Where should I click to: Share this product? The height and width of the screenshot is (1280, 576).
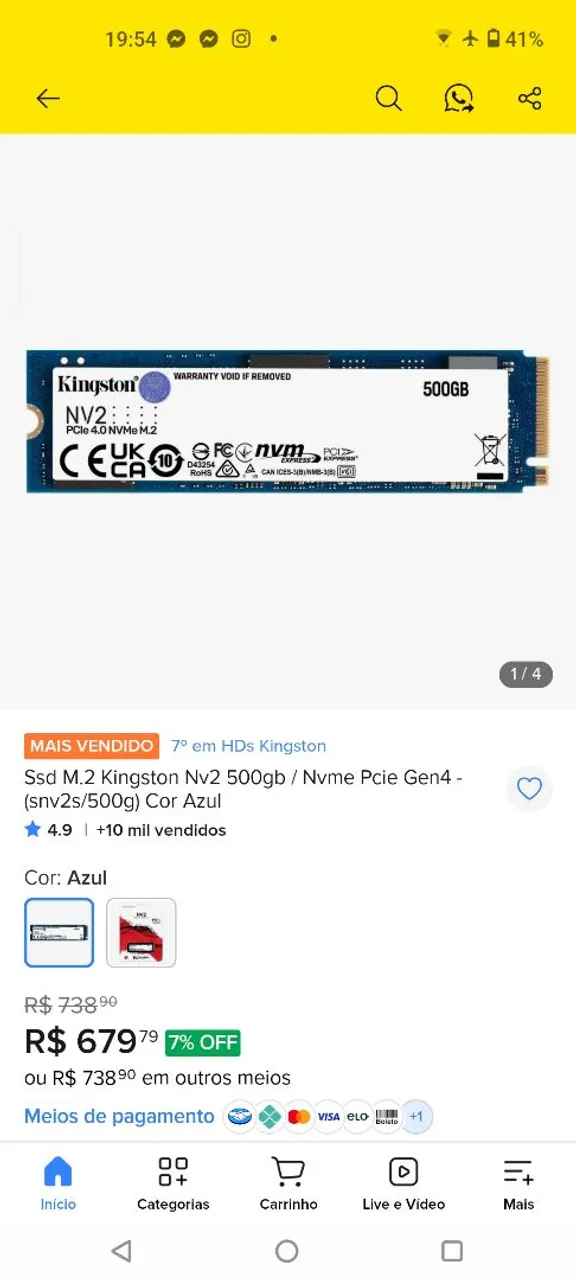point(530,98)
